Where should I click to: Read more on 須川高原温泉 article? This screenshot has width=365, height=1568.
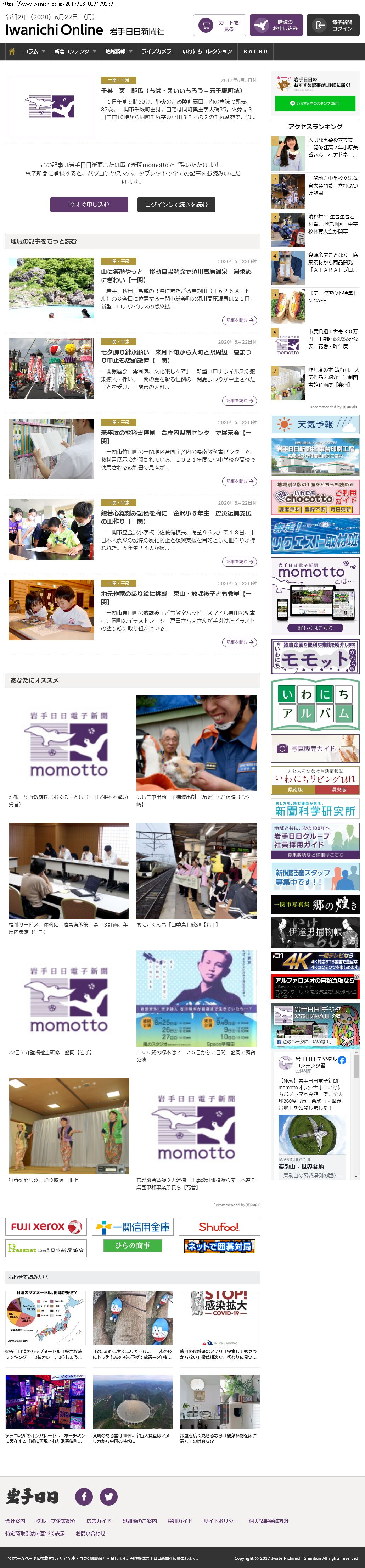coord(239,320)
